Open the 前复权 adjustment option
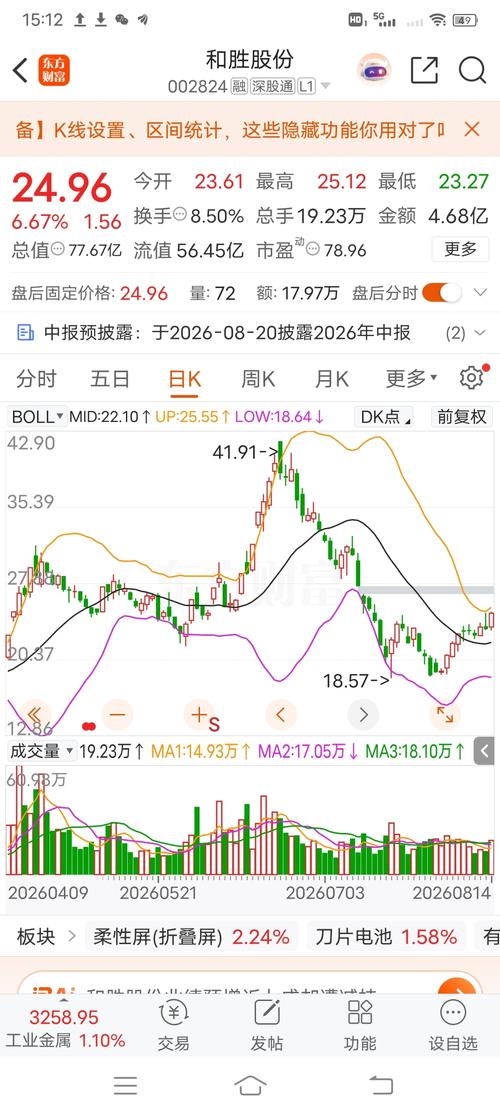 click(x=462, y=417)
